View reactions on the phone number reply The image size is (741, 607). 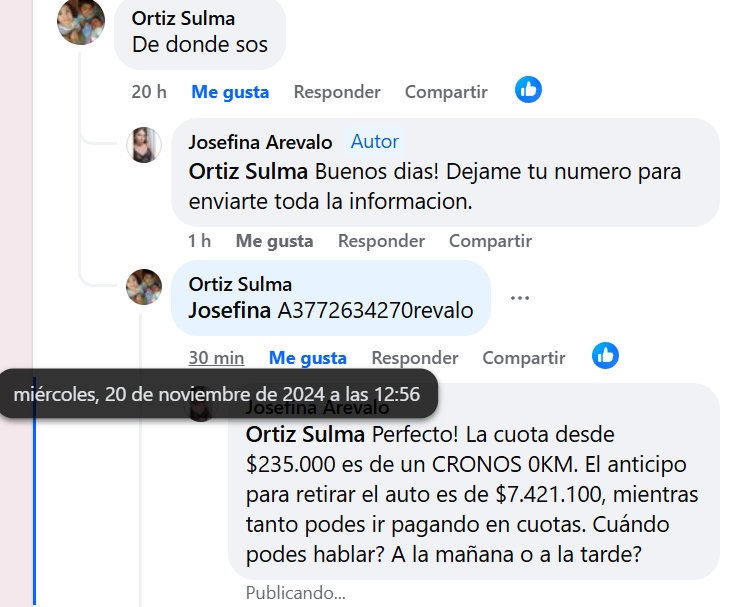[605, 356]
